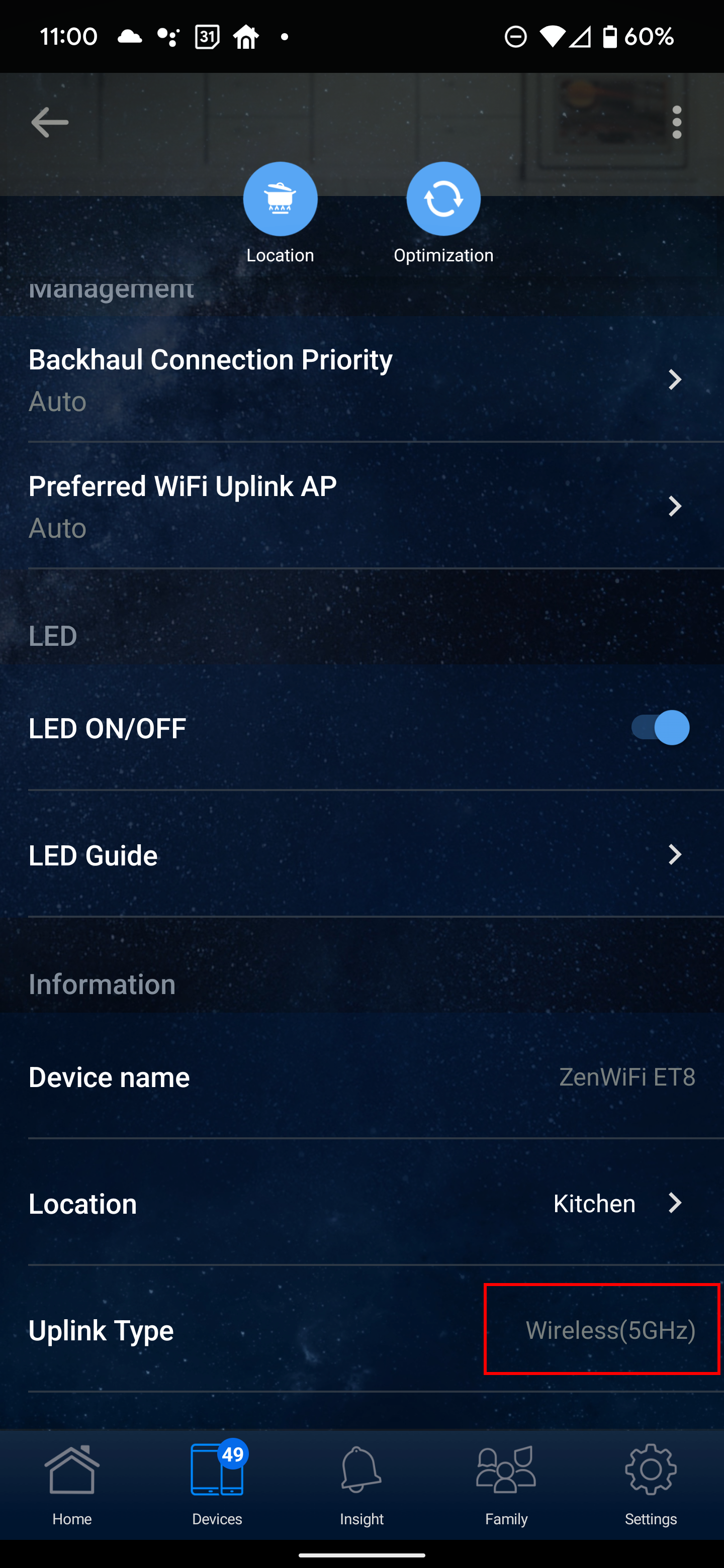Open the Devices tab
The height and width of the screenshot is (1568, 724).
click(217, 1485)
